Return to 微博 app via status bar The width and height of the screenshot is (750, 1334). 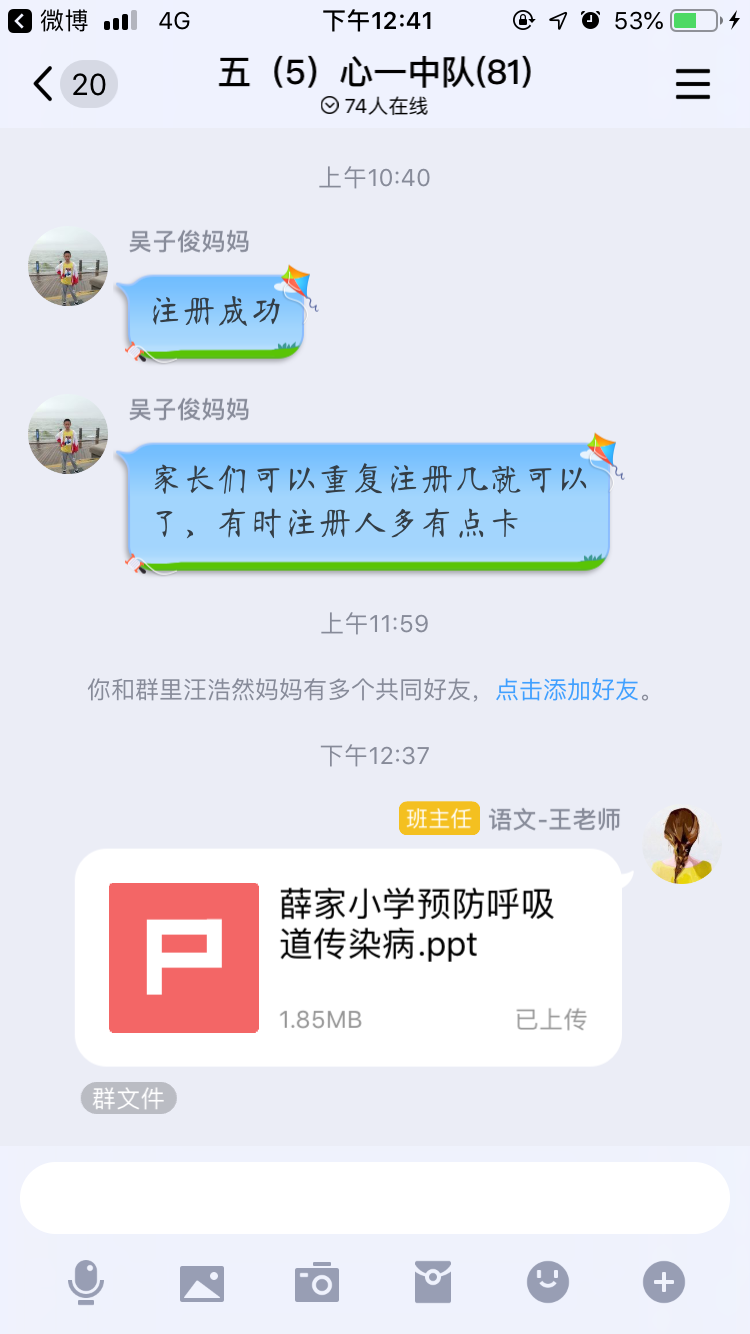pos(48,20)
